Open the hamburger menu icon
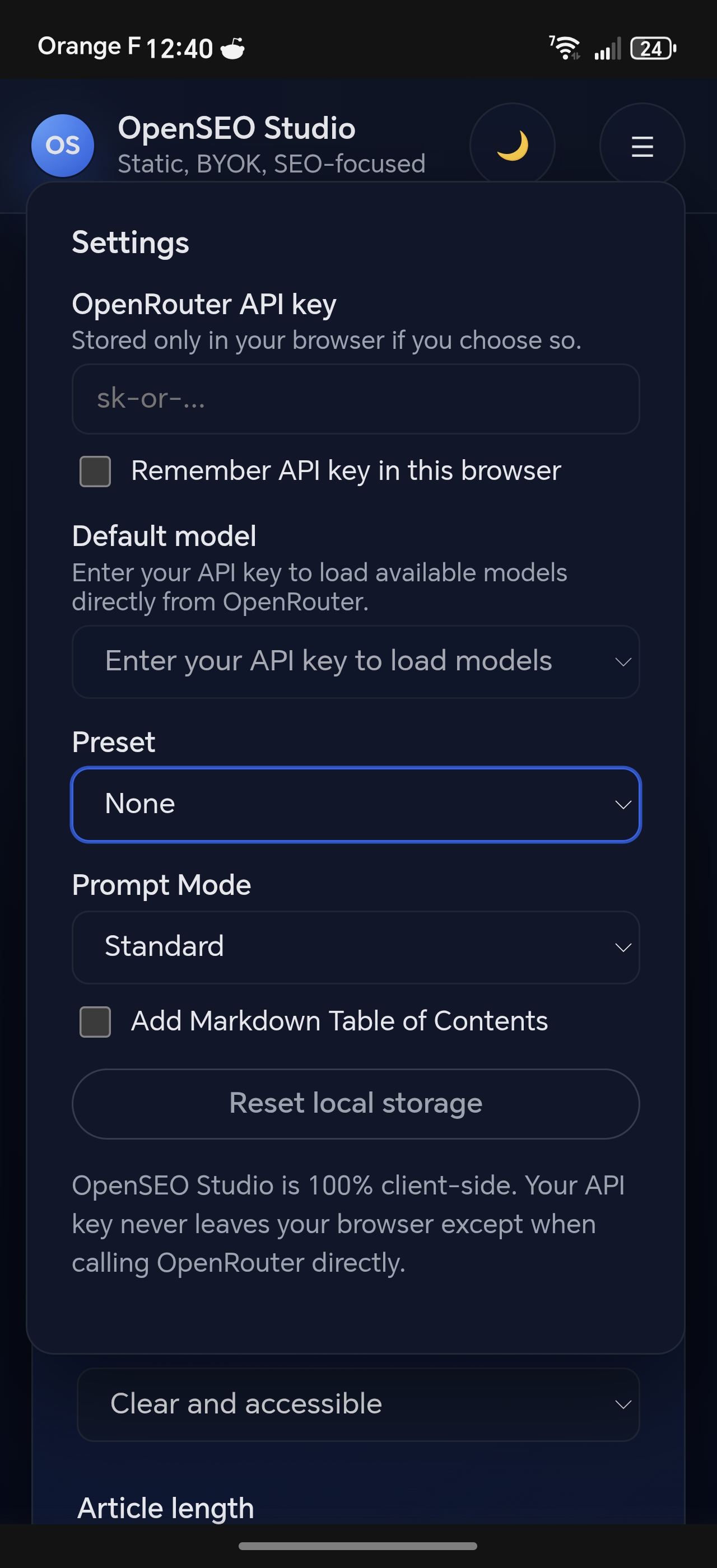The height and width of the screenshot is (1568, 717). (641, 145)
